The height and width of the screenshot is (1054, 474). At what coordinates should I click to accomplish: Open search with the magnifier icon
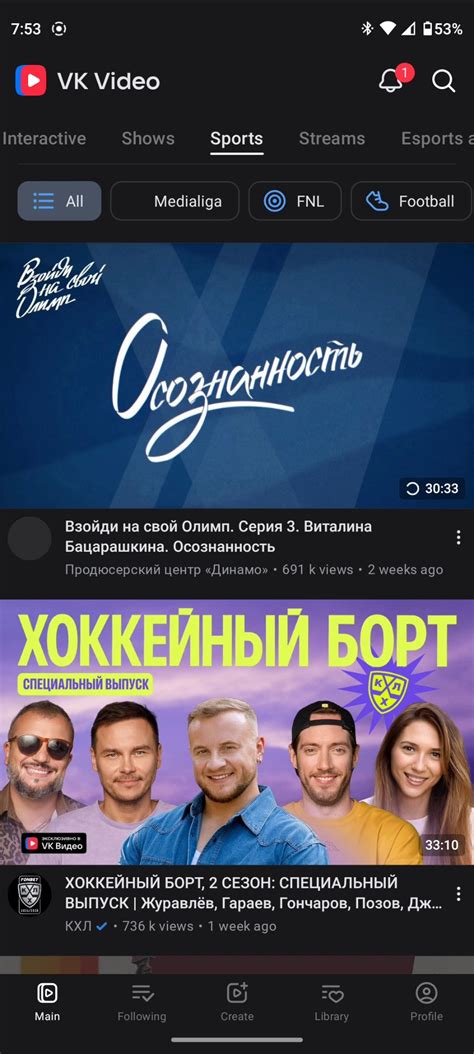[x=444, y=81]
